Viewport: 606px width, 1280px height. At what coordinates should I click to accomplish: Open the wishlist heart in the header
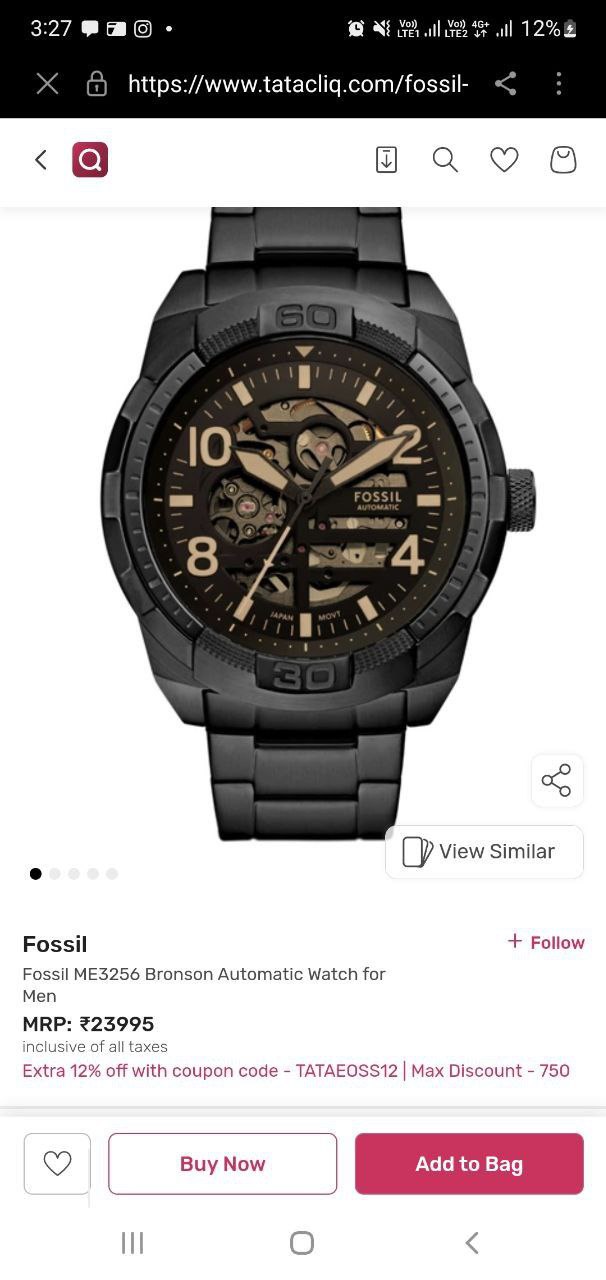pyautogui.click(x=504, y=160)
